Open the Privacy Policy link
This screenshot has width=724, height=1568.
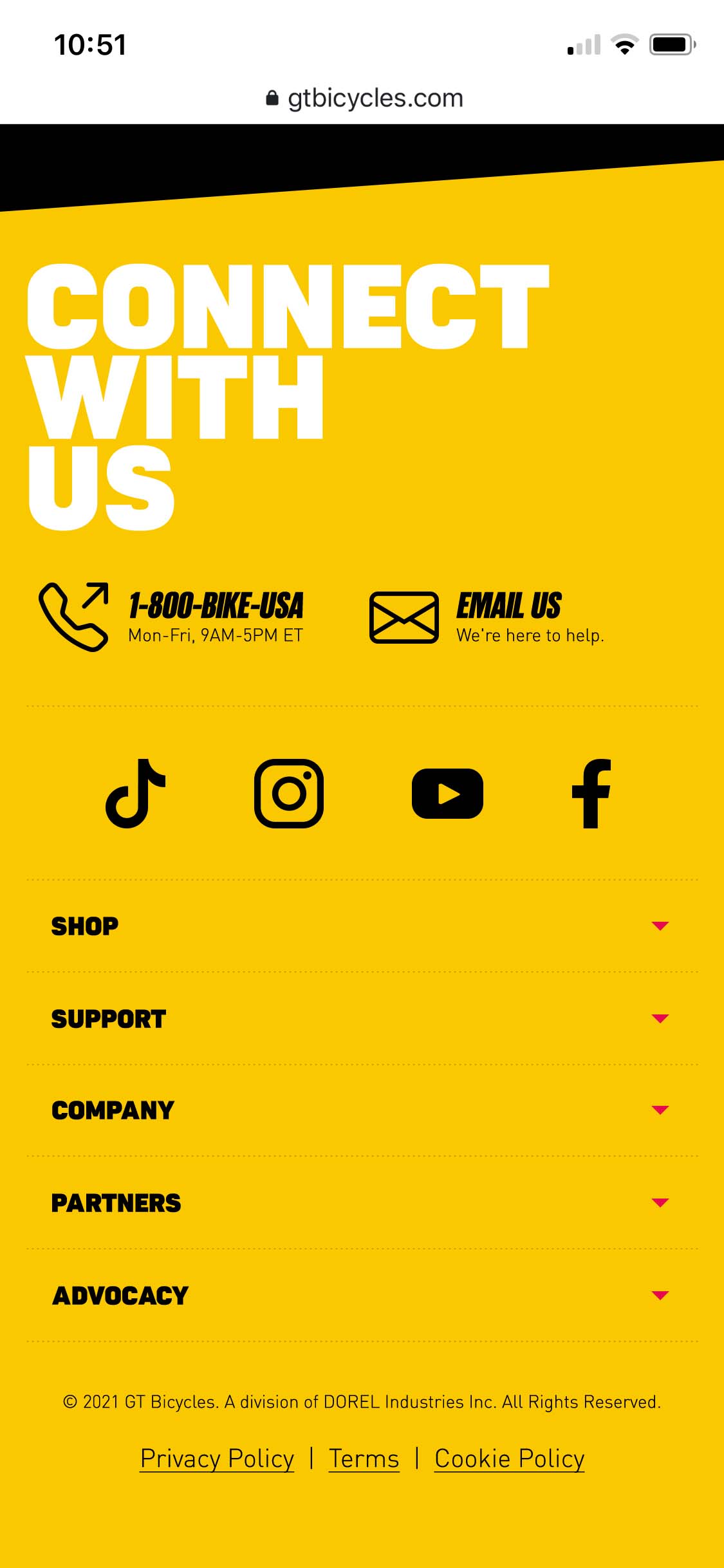217,1459
